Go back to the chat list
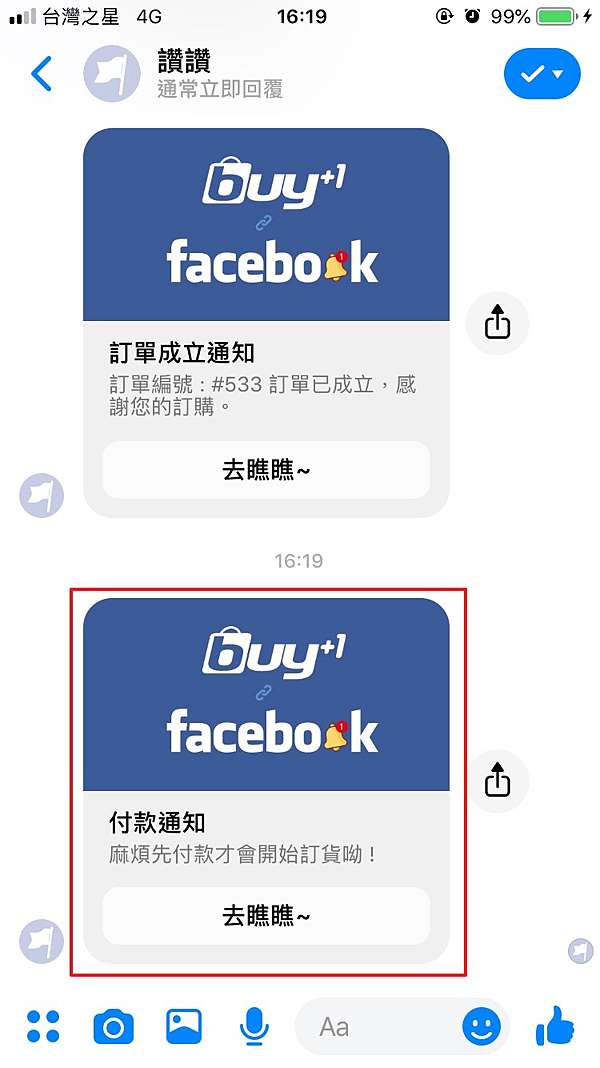 click(x=42, y=74)
